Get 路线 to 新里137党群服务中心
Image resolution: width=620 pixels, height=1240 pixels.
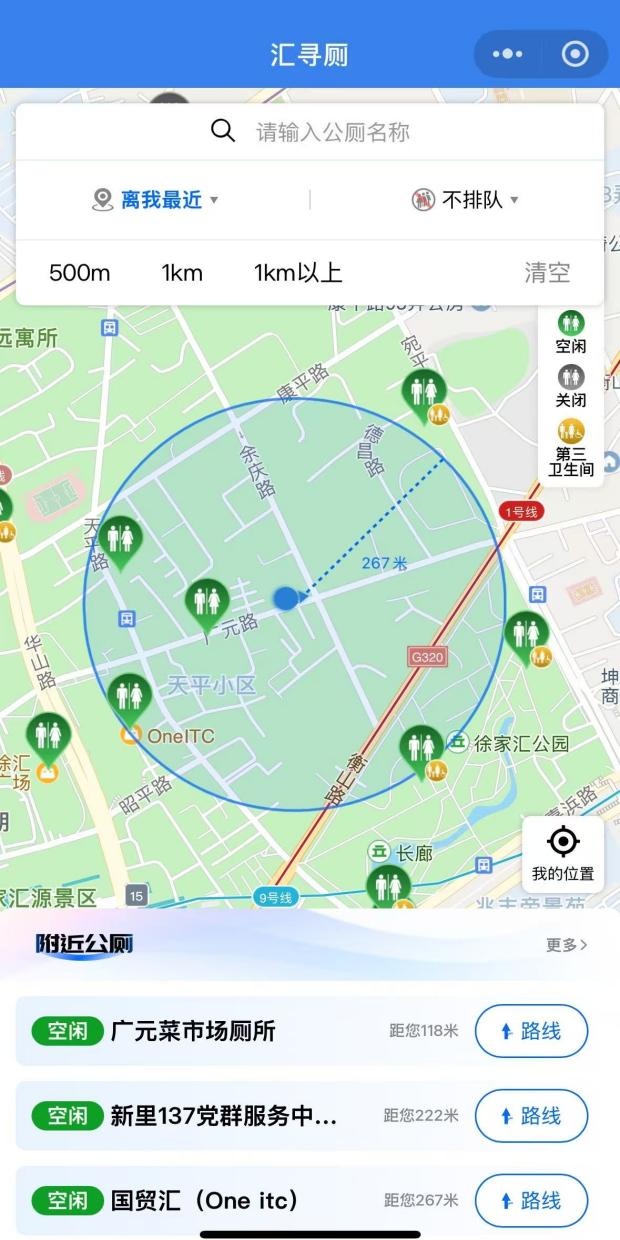coord(530,1116)
